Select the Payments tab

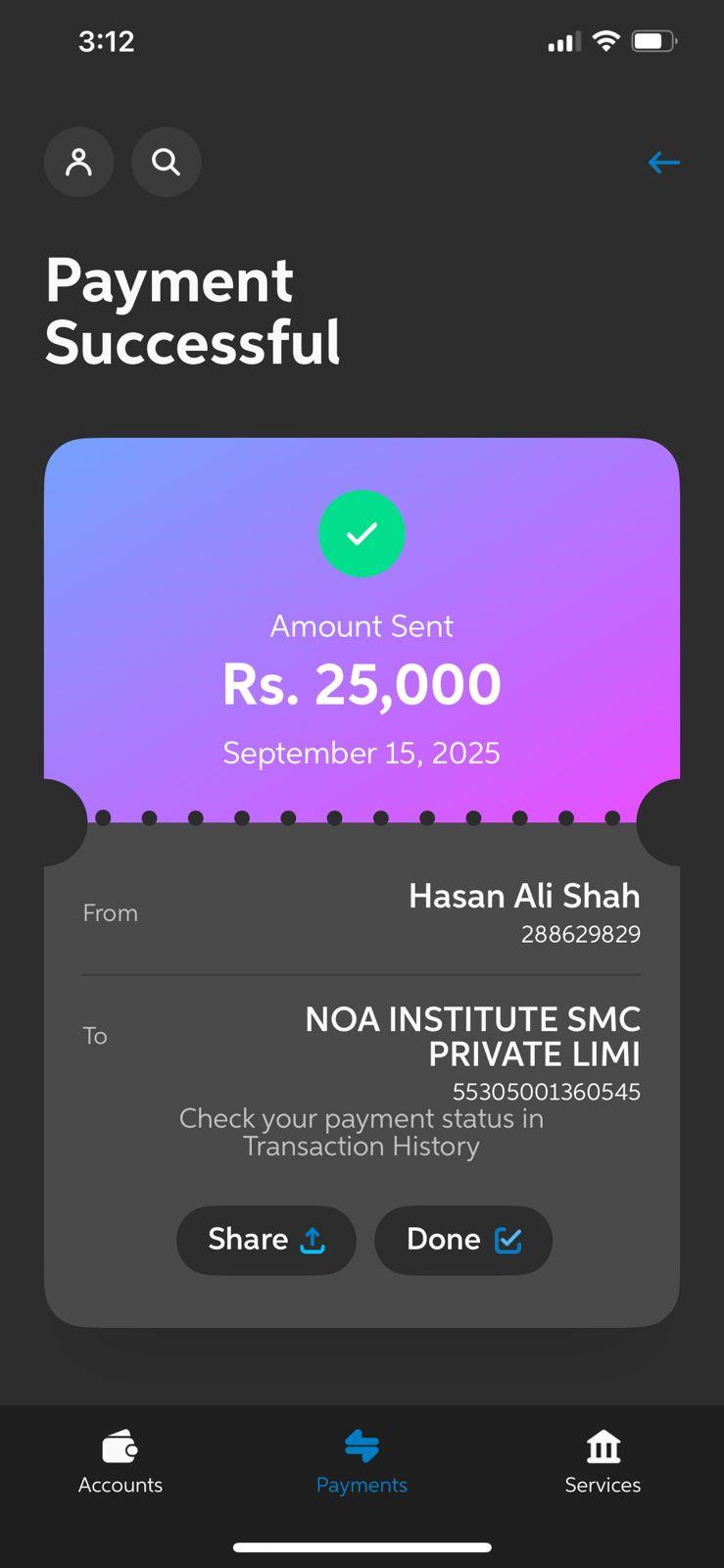[362, 1462]
